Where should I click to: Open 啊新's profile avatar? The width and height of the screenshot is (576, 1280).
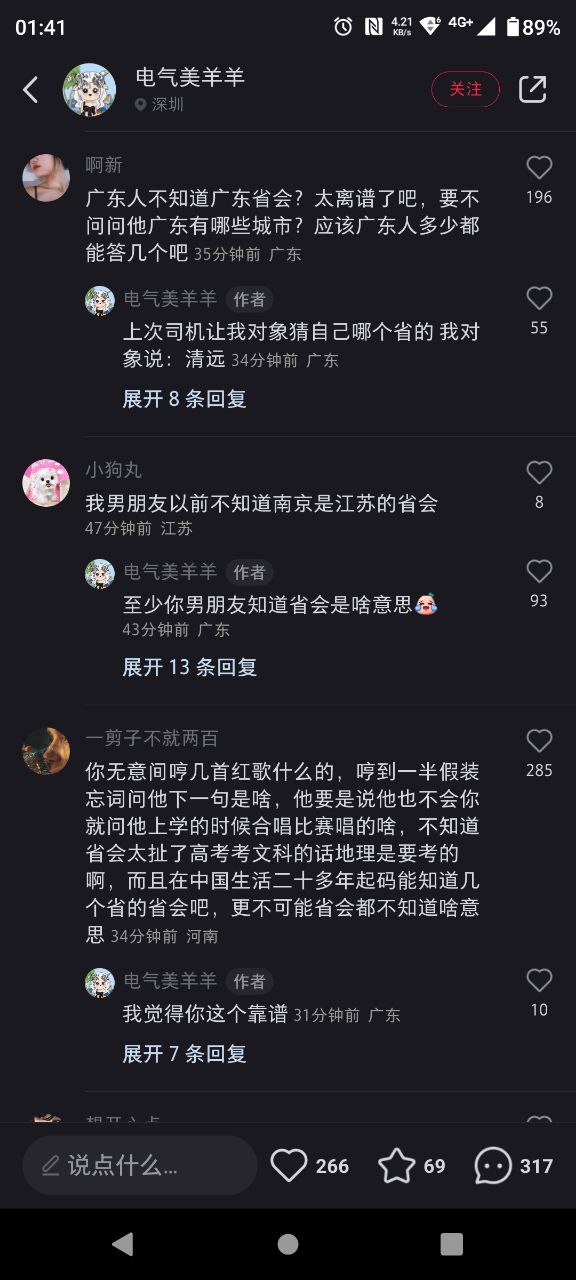(46, 178)
